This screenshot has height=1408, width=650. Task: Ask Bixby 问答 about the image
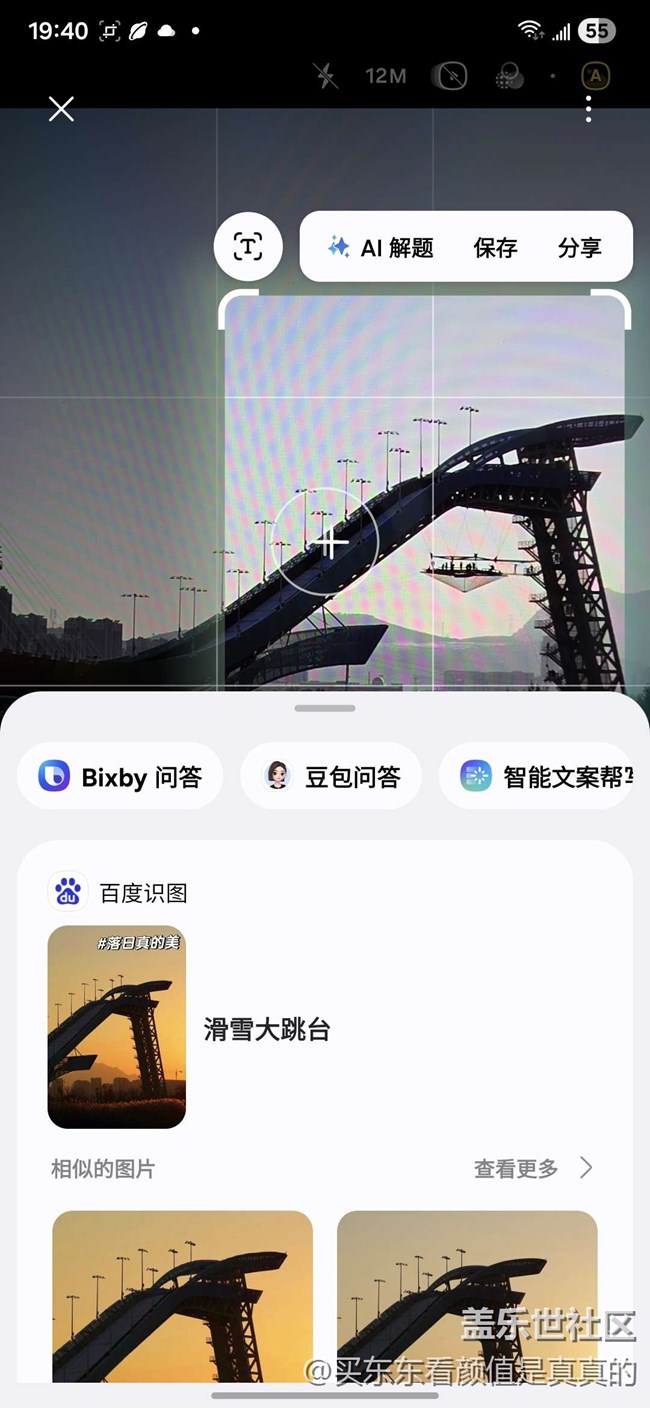(120, 776)
